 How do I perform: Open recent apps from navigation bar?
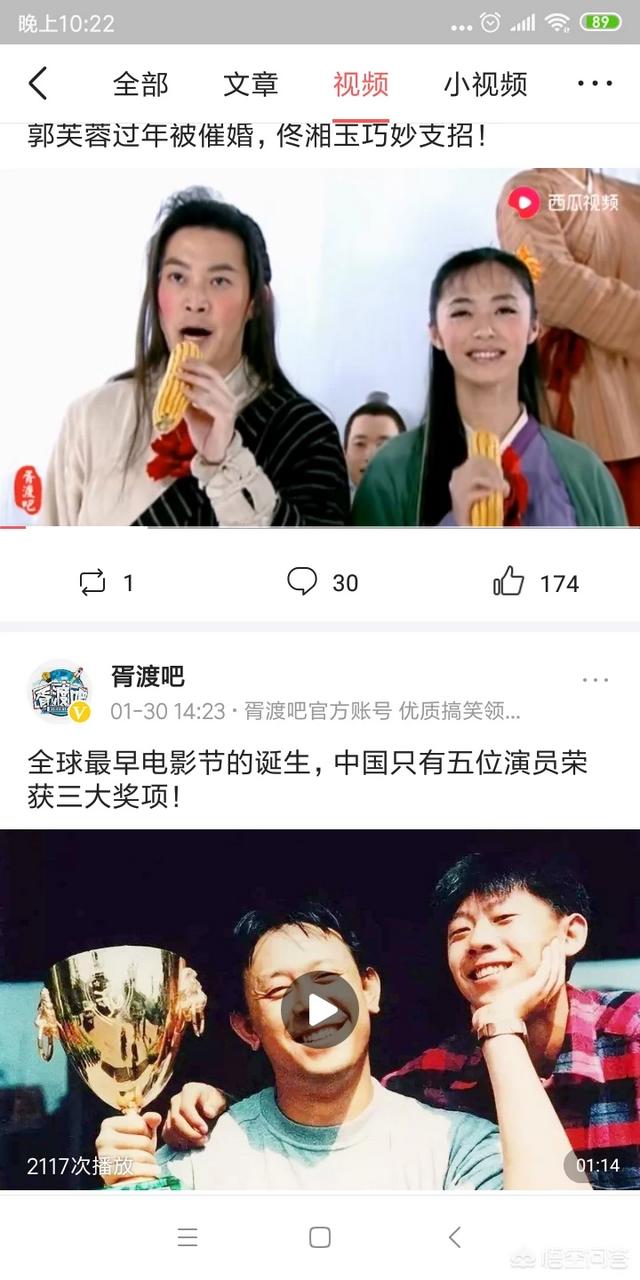click(187, 1237)
